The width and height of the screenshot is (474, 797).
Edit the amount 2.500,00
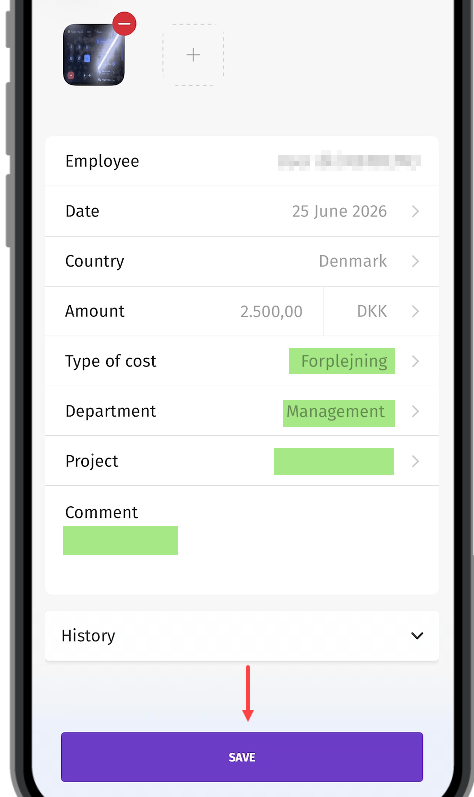(184, 311)
